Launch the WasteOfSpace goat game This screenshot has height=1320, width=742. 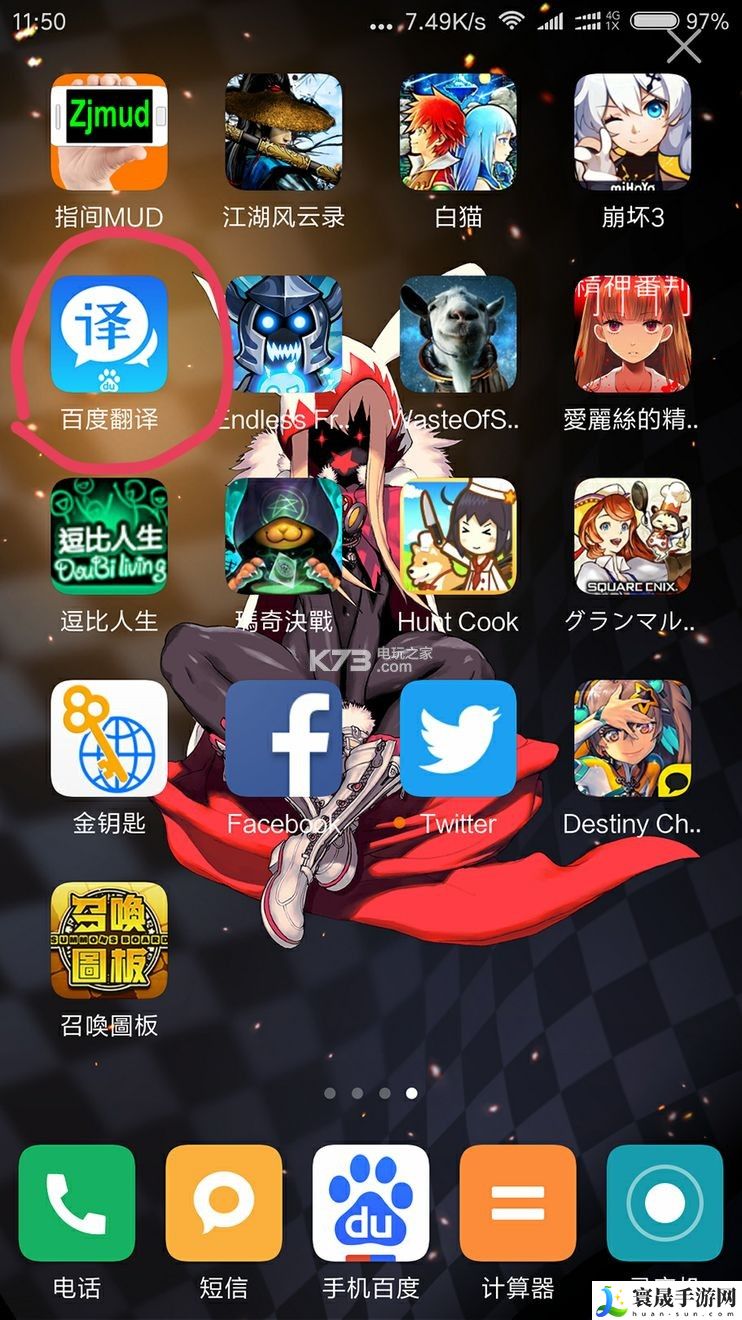(458, 334)
